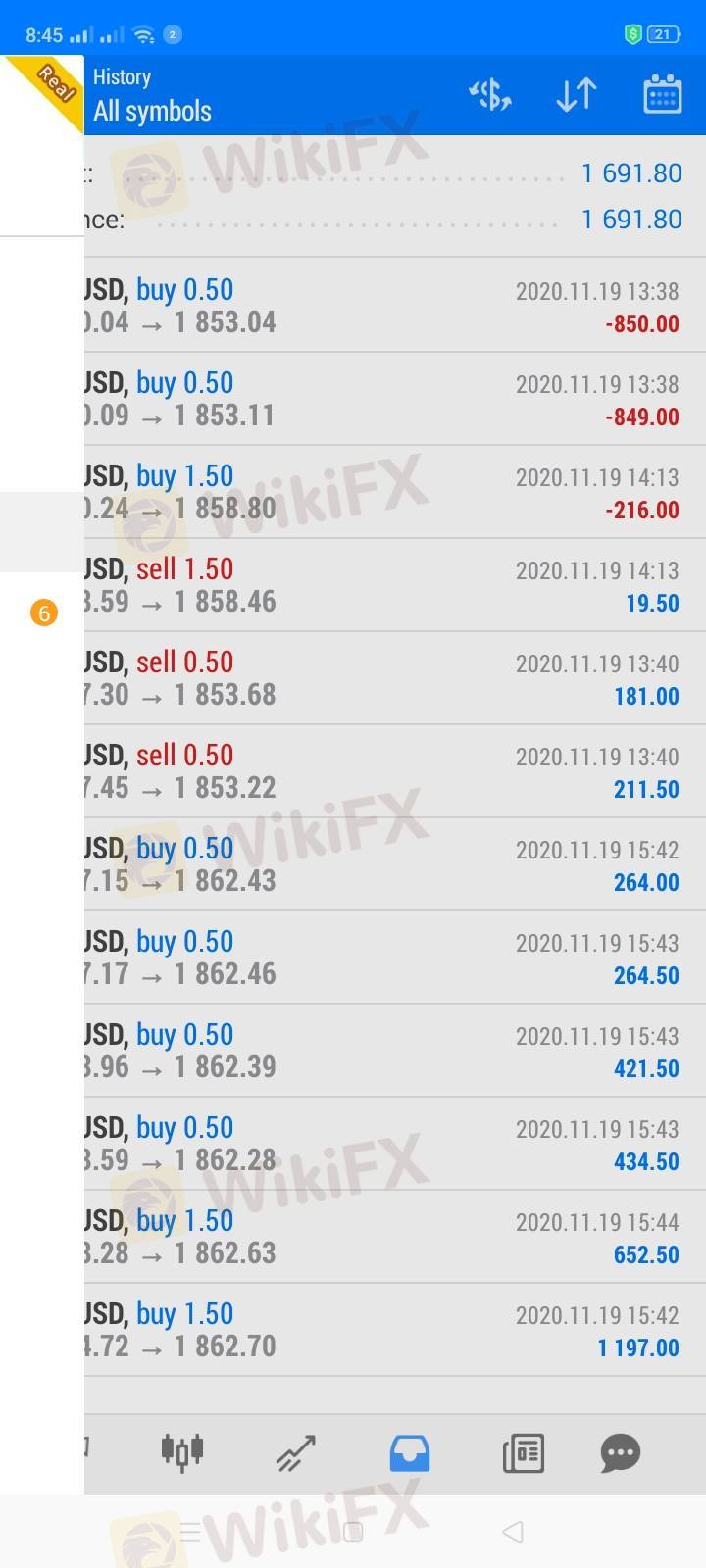Expand the buy trade with 421.50 profit
Viewport: 706px width, 1568px height.
tap(392, 1052)
